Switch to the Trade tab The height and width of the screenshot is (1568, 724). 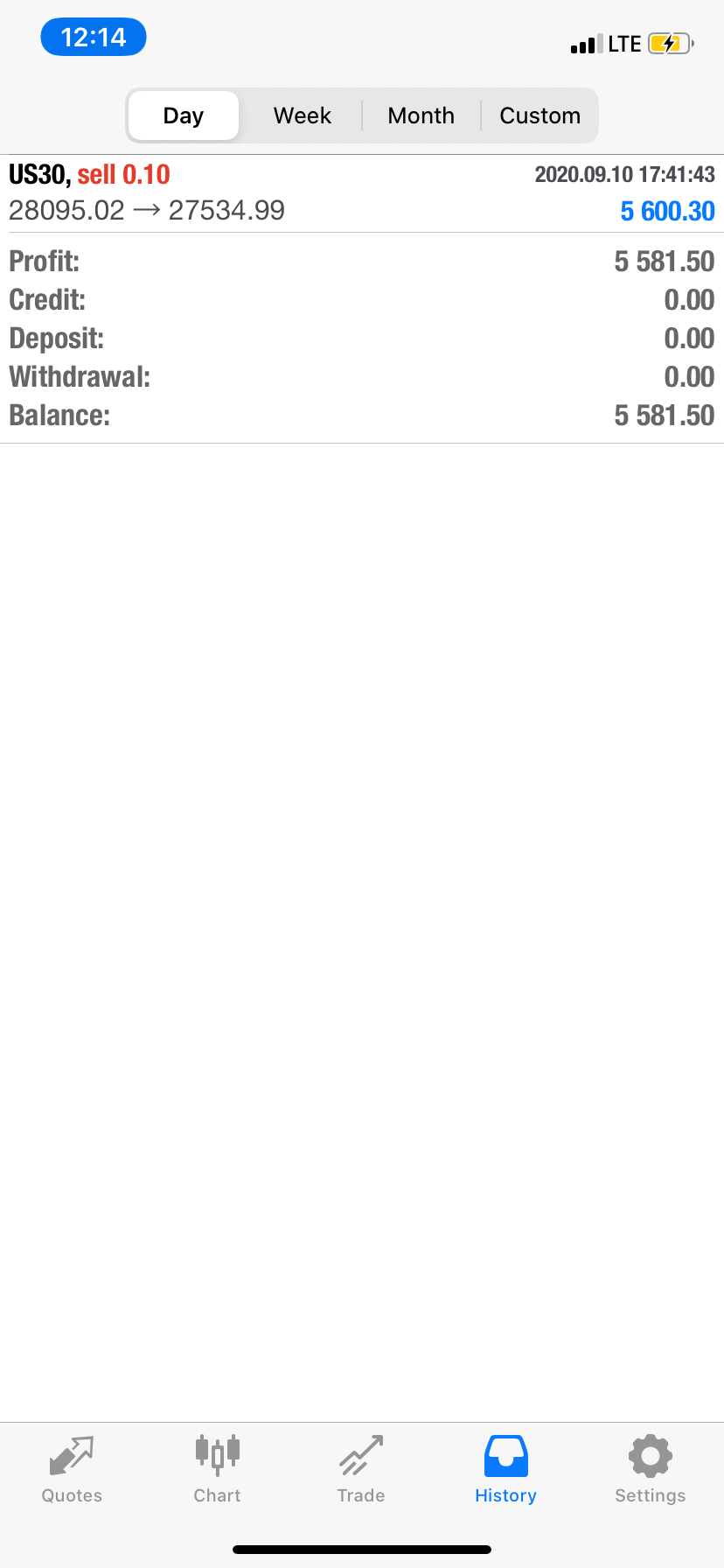pyautogui.click(x=361, y=1470)
